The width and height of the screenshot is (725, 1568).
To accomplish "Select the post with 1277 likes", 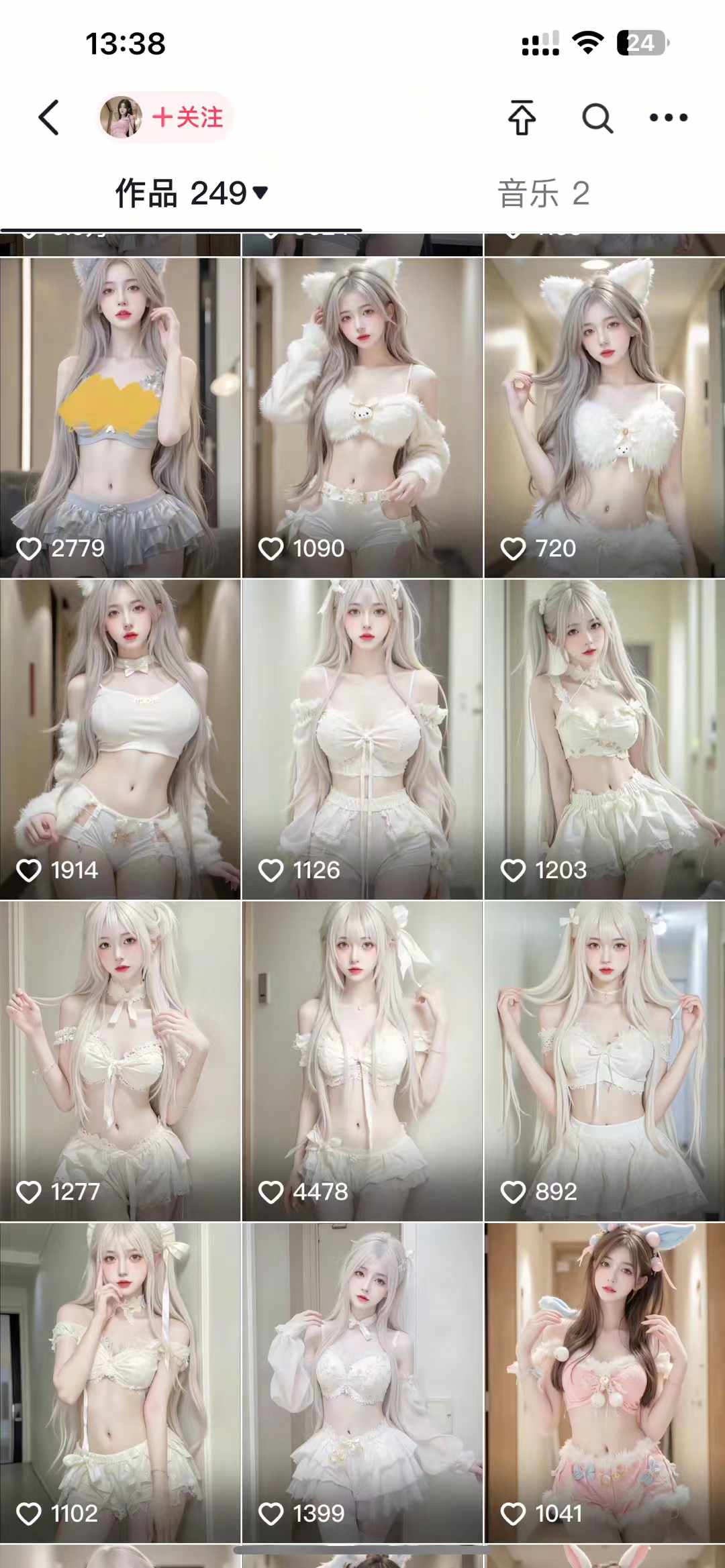I will [x=120, y=1060].
